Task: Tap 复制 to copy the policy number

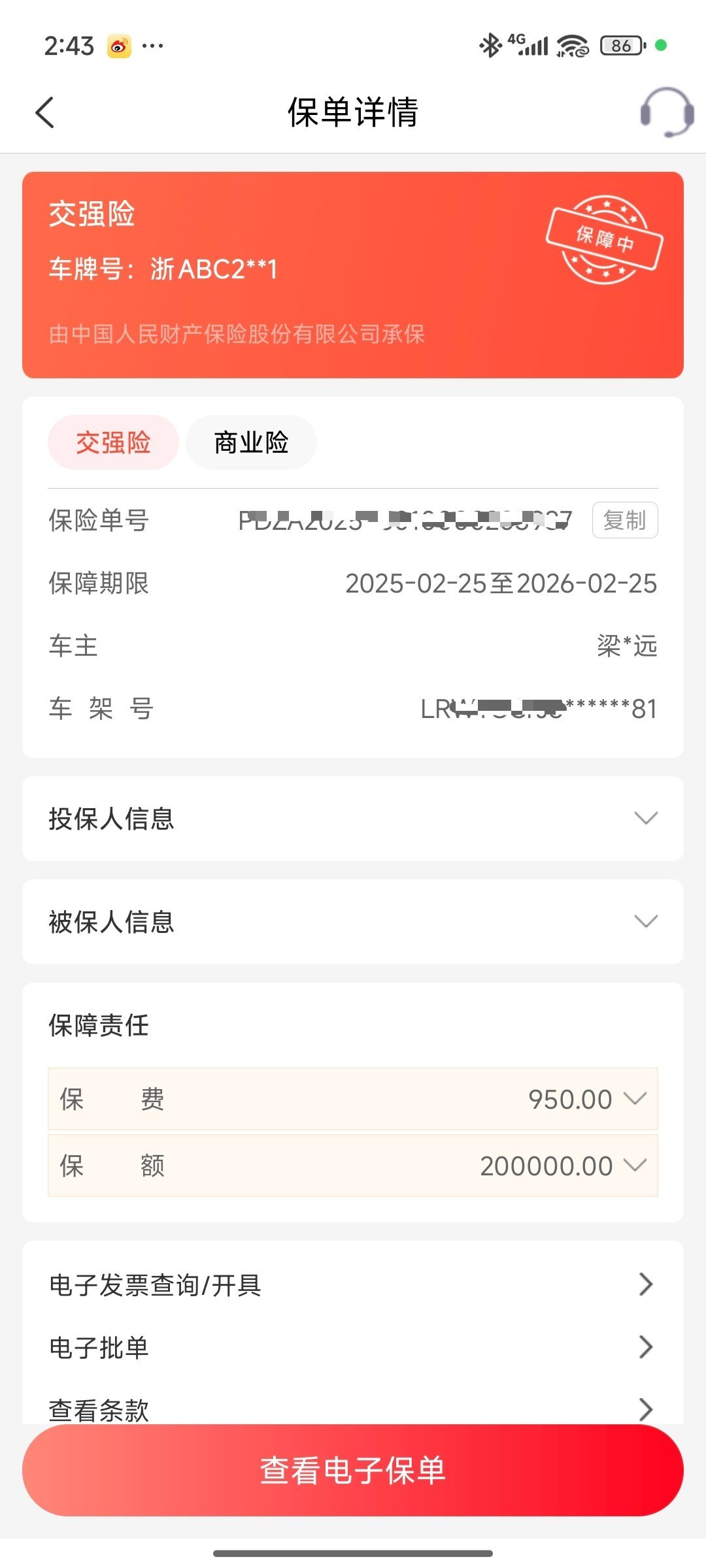Action: (x=624, y=521)
